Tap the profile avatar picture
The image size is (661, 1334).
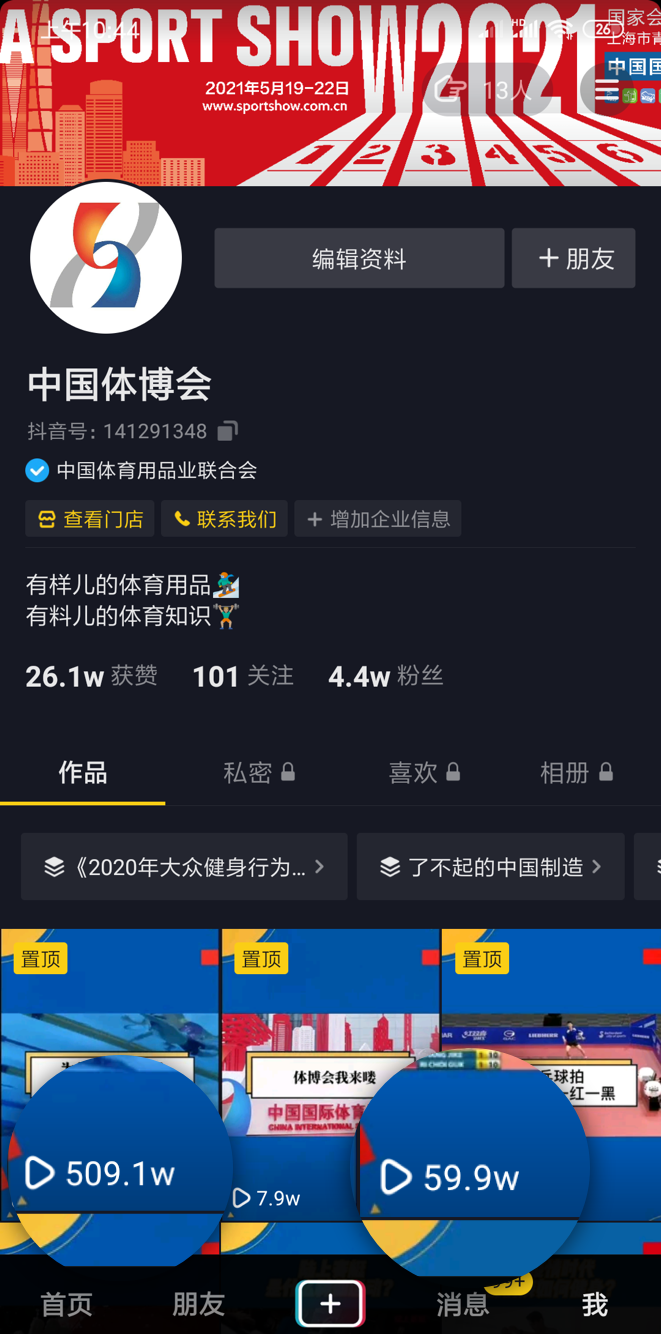106,257
